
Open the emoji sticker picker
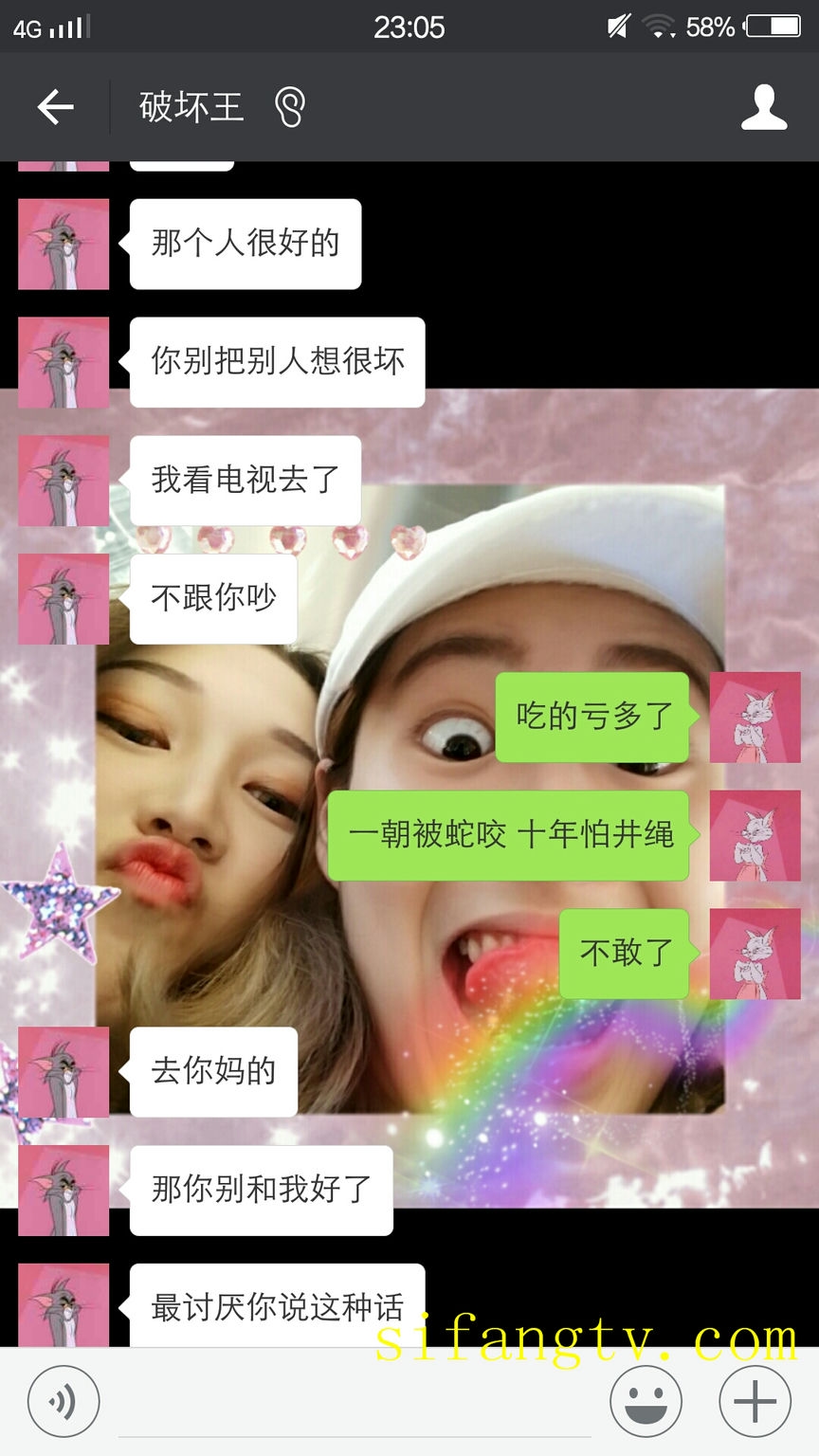646,1401
